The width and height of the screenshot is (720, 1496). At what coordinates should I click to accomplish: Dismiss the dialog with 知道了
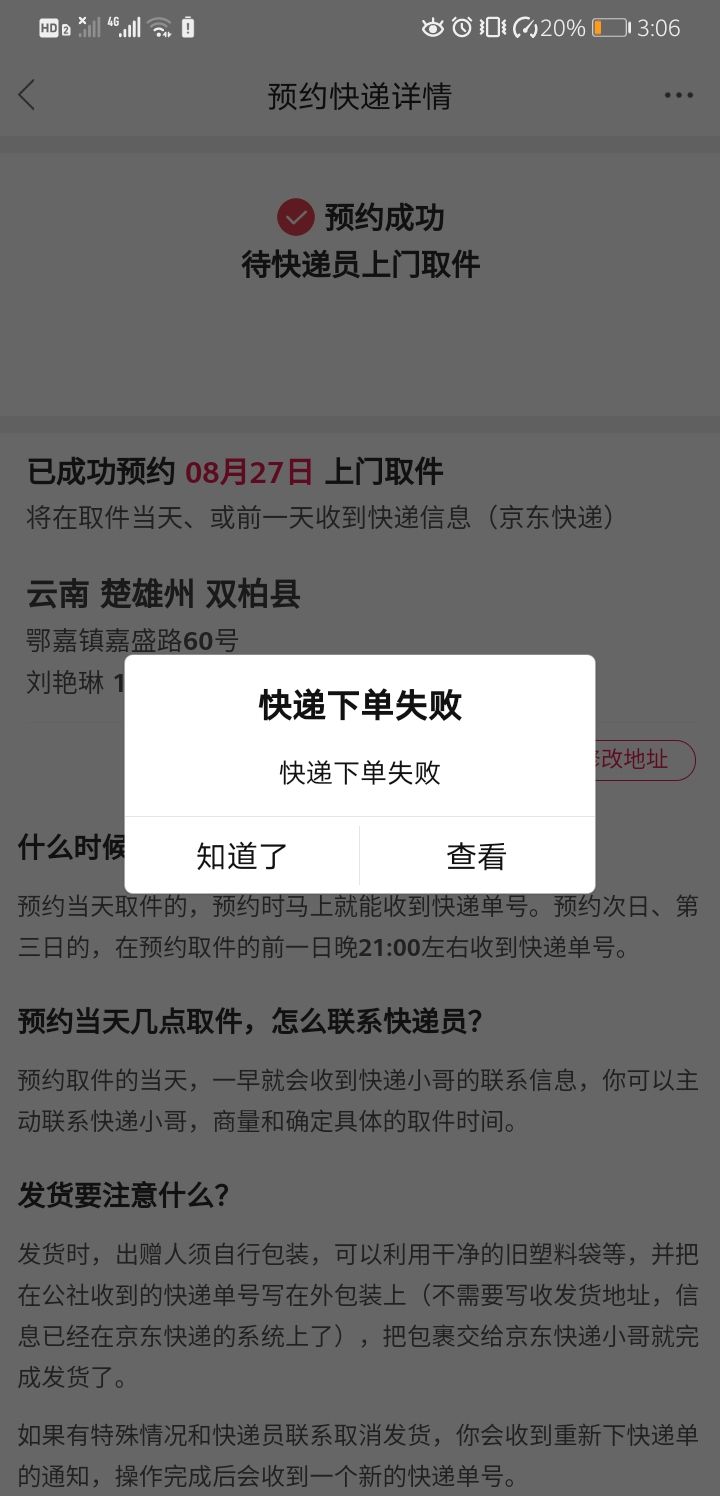(242, 856)
